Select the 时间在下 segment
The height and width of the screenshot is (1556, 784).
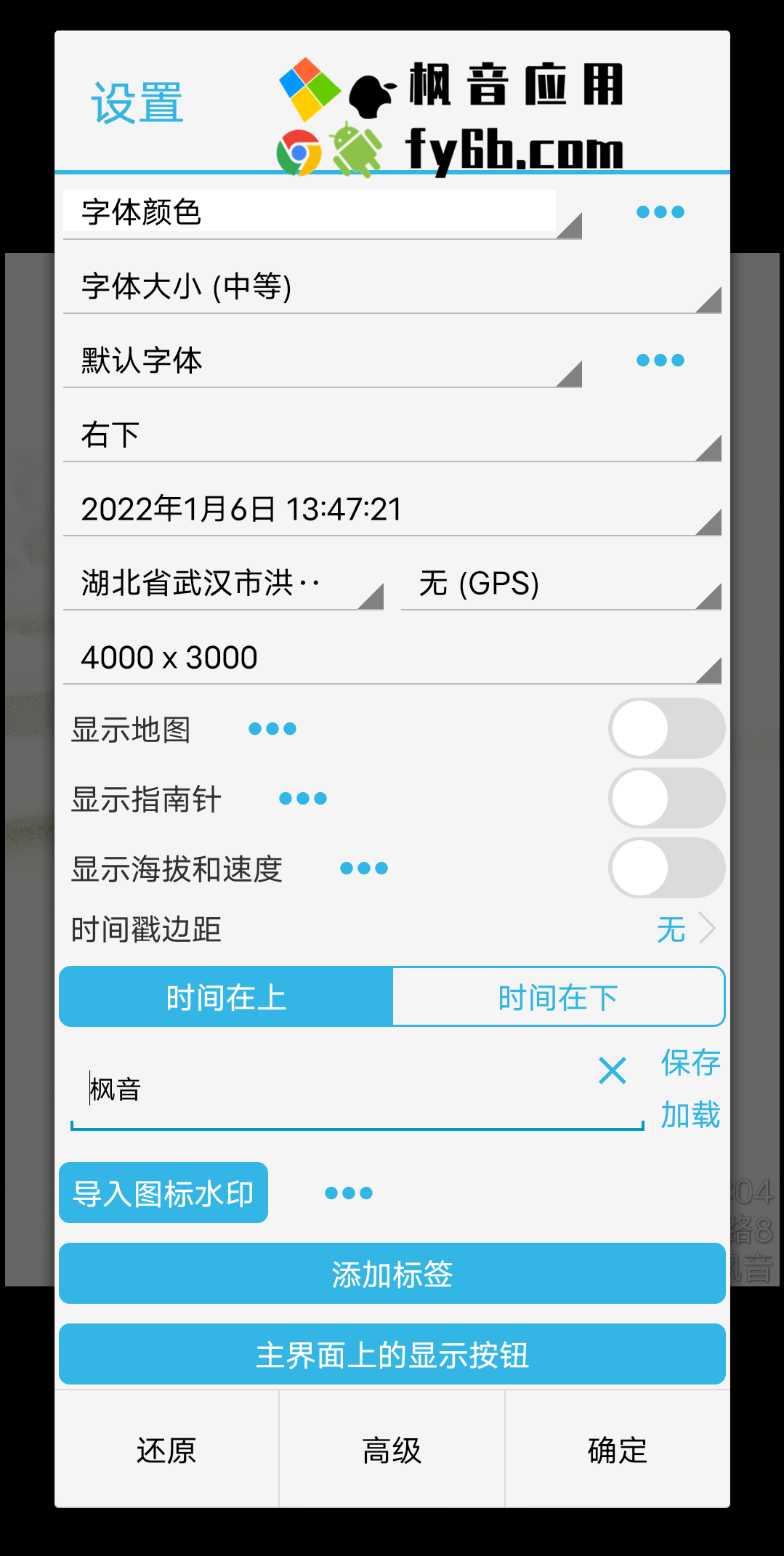coord(558,997)
